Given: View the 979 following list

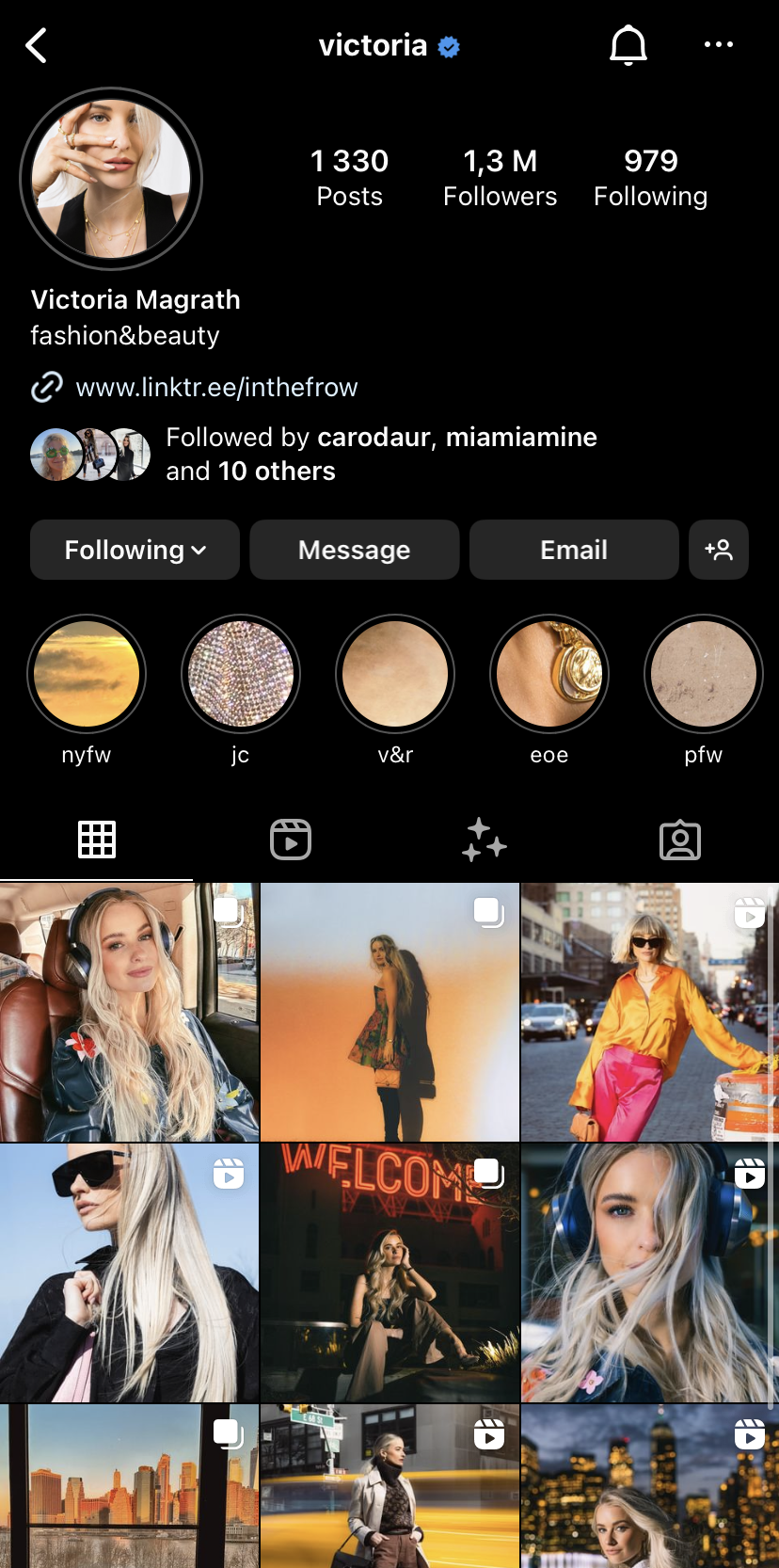Looking at the screenshot, I should [650, 177].
